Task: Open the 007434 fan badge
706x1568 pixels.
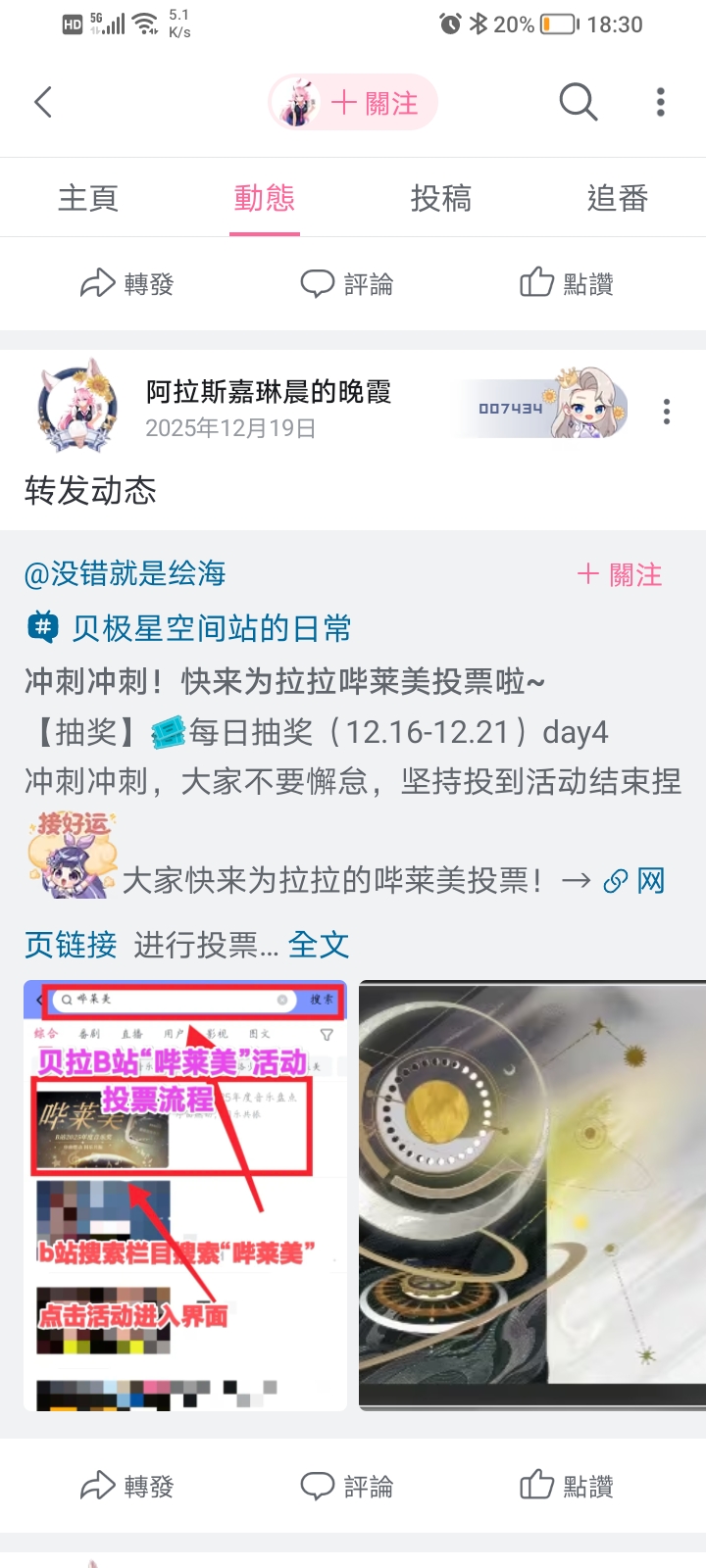Action: [x=541, y=407]
